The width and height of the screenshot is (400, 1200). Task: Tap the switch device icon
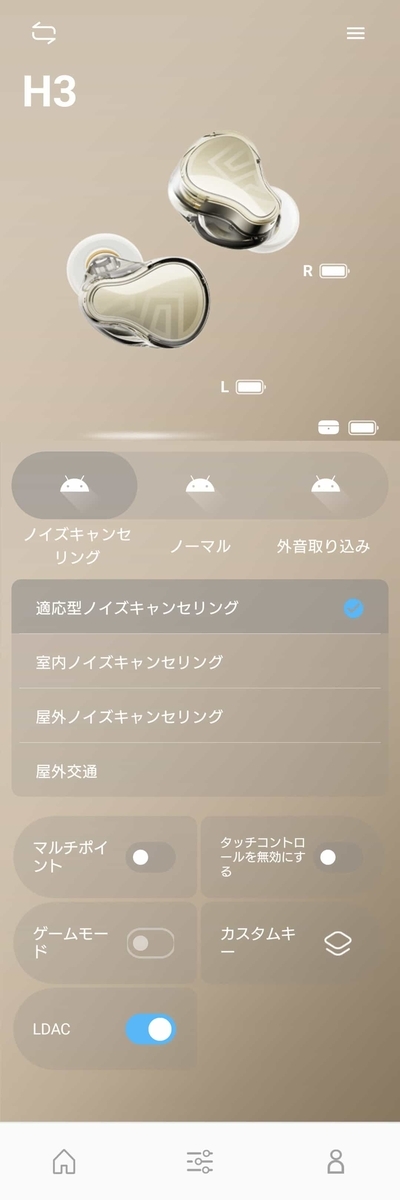[x=44, y=32]
